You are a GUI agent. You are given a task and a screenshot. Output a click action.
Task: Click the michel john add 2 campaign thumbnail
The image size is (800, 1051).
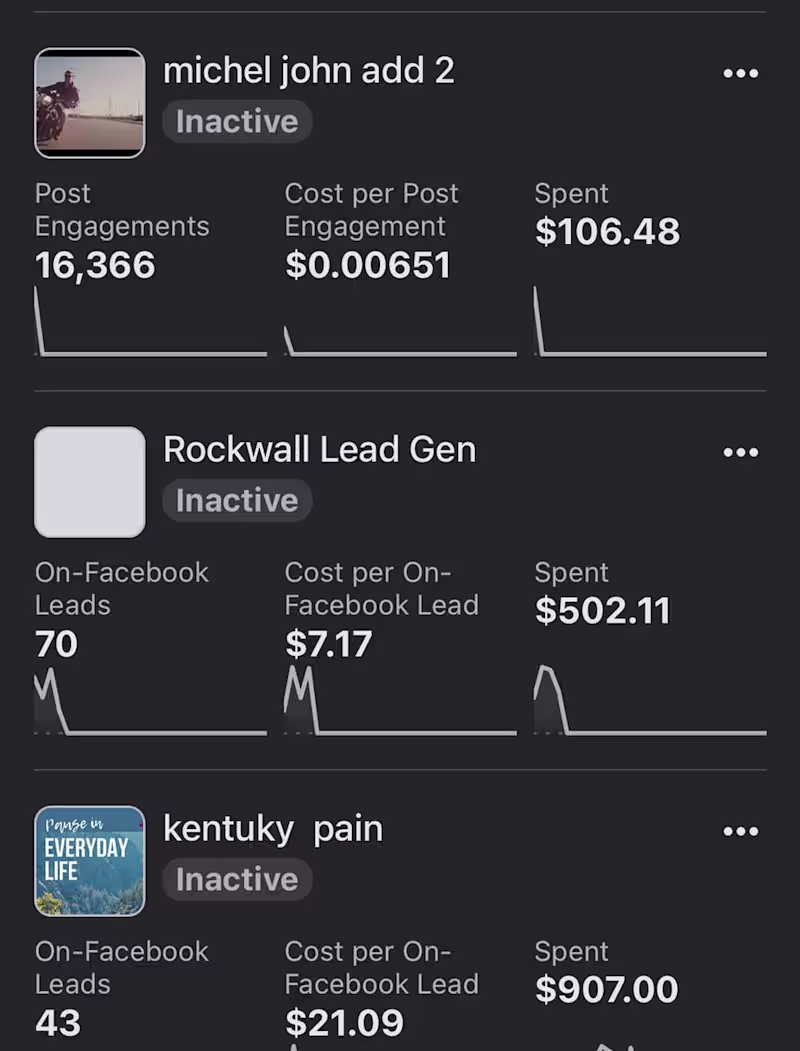tap(89, 103)
